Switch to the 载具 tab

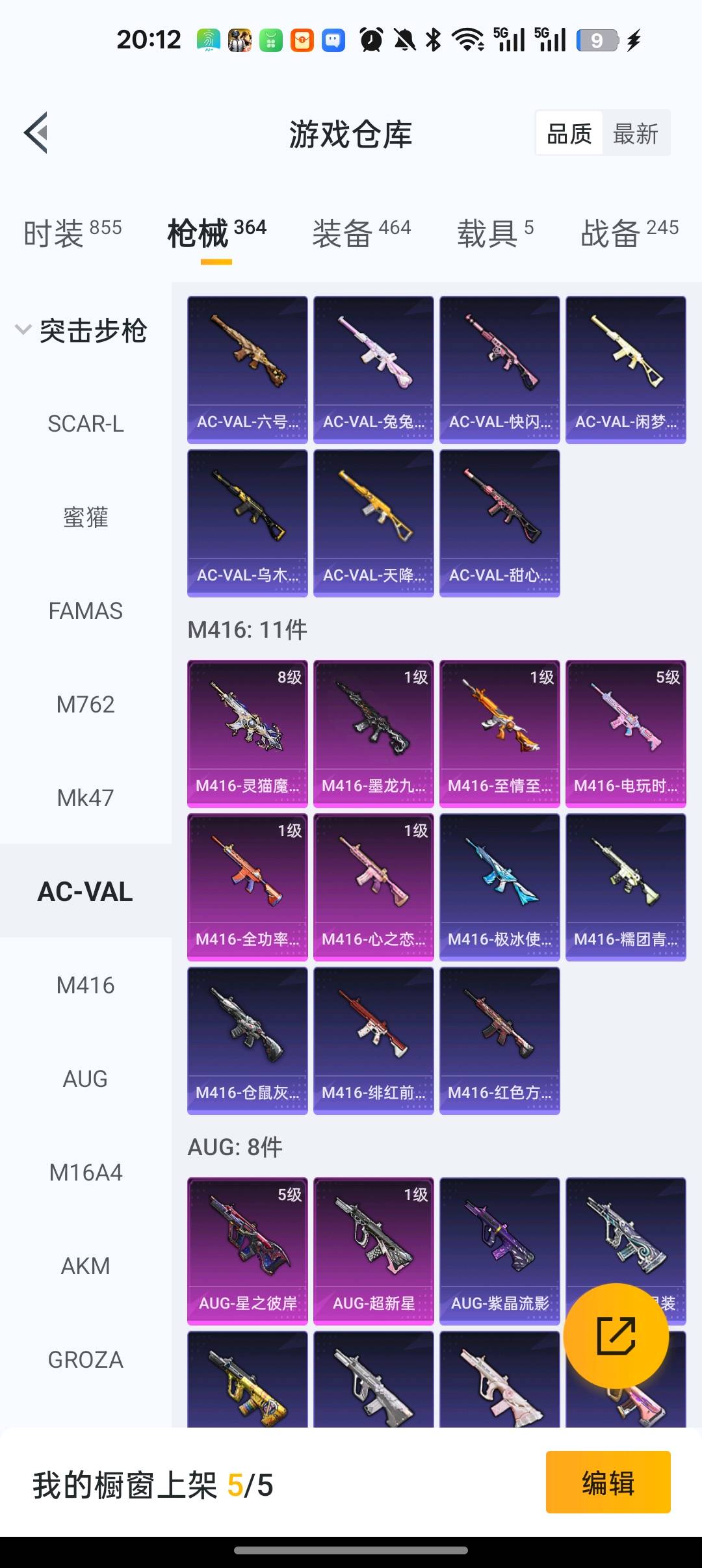click(495, 233)
